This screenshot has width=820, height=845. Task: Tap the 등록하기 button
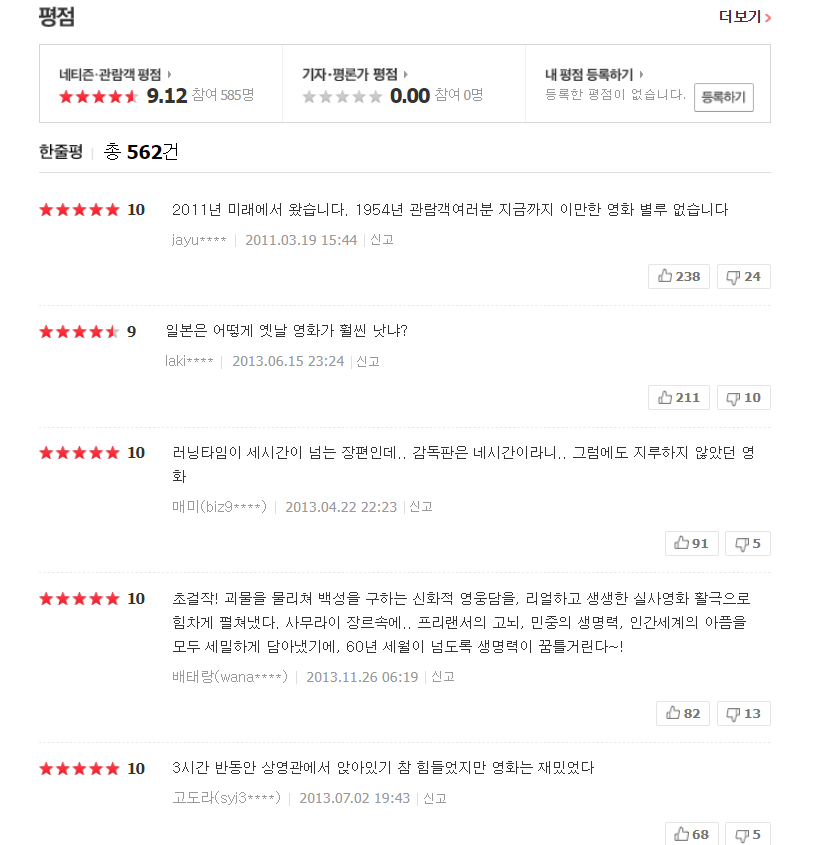(723, 97)
